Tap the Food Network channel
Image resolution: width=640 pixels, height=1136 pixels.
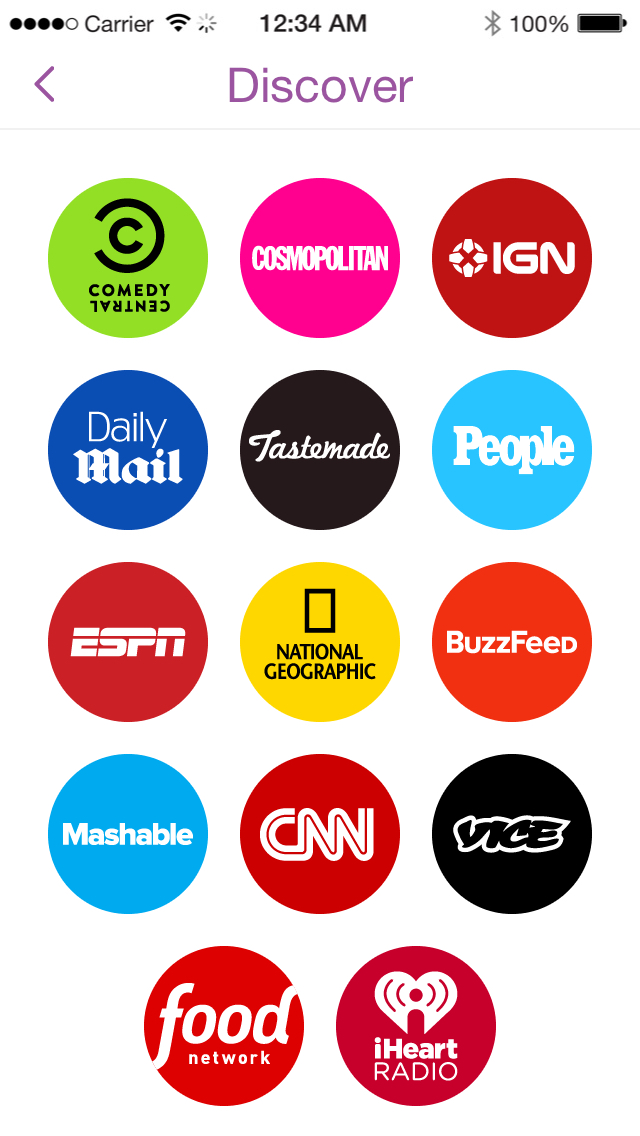[x=224, y=1026]
